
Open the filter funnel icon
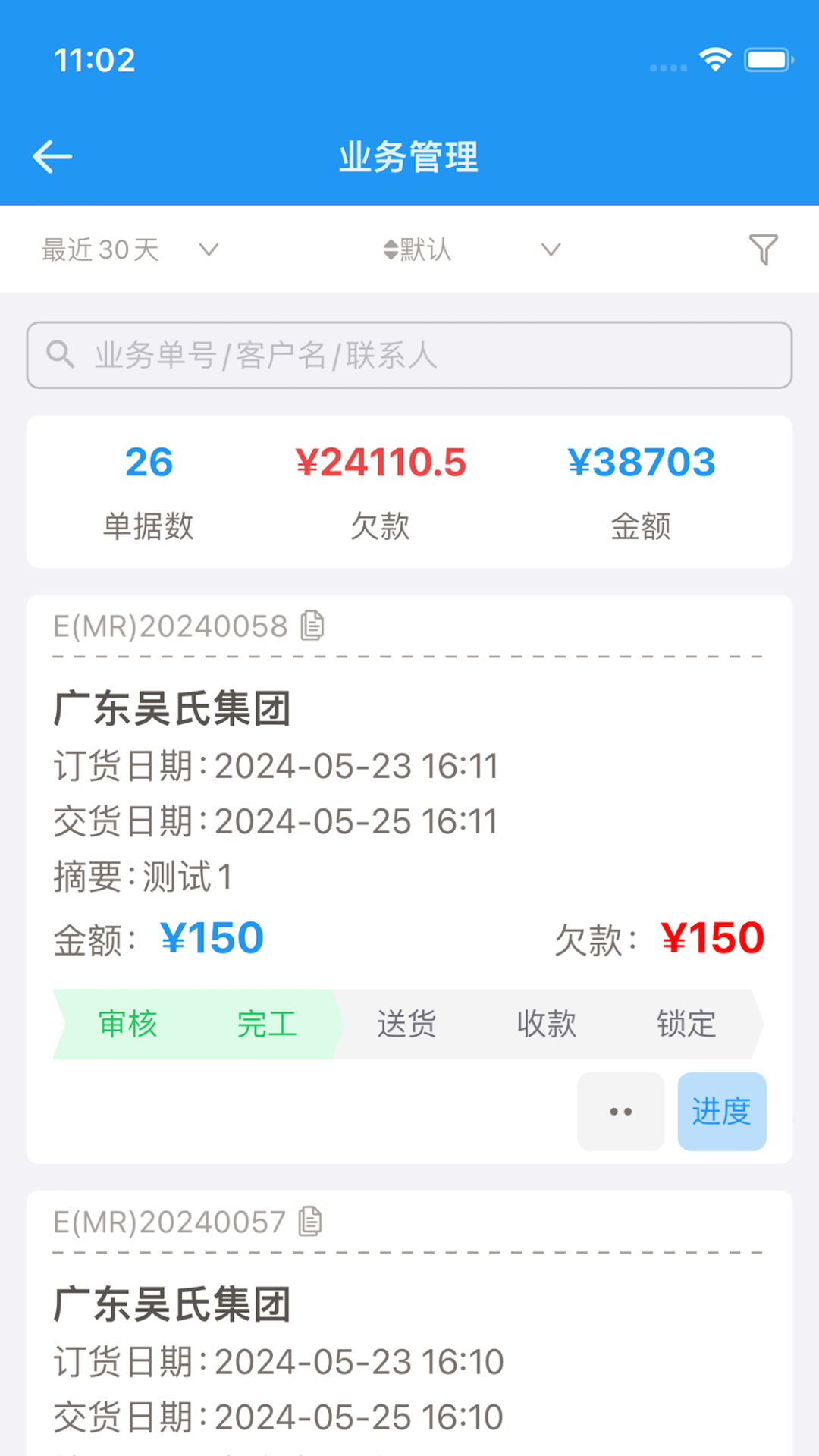click(764, 249)
